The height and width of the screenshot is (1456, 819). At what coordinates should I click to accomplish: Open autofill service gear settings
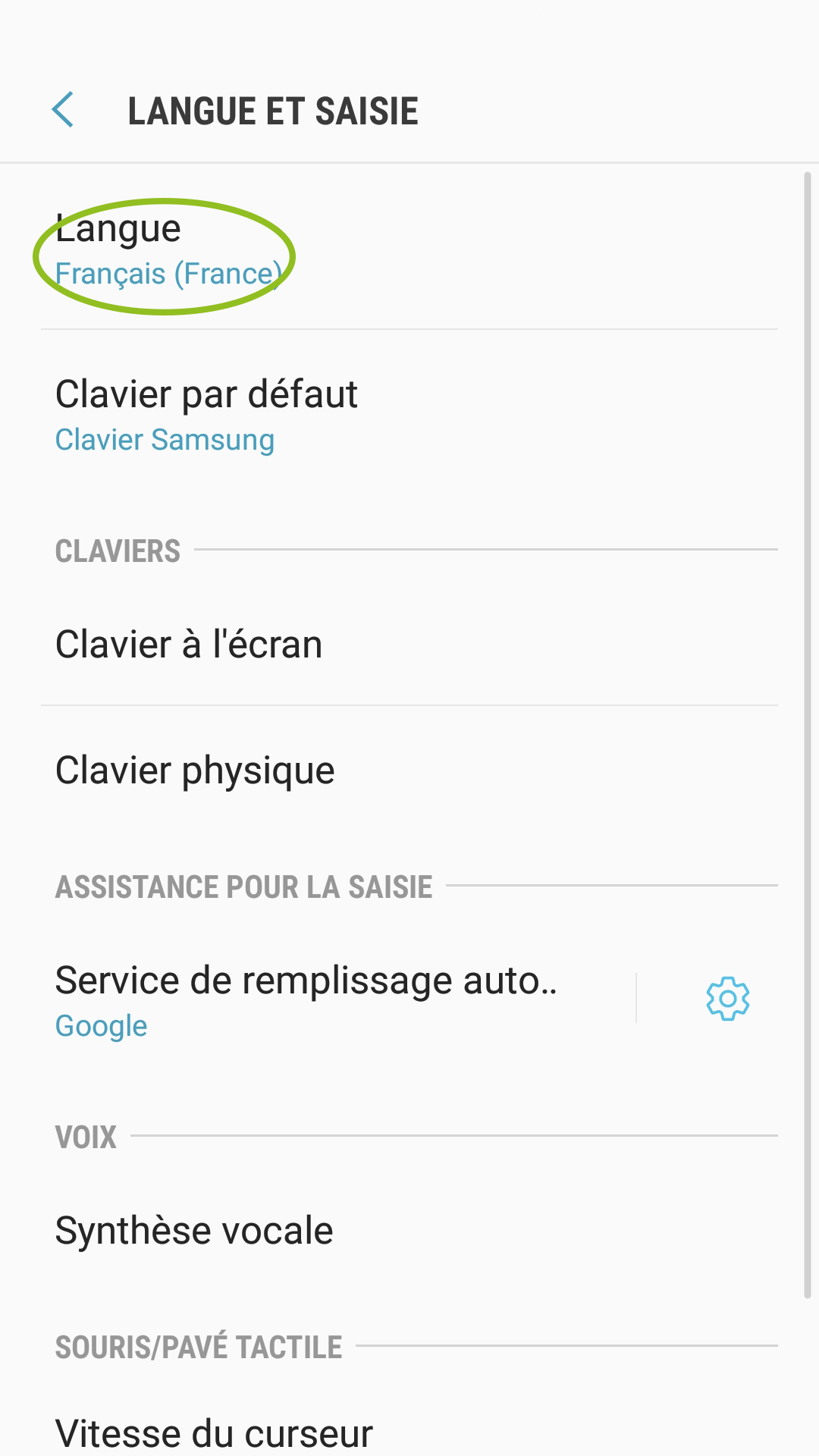coord(727,999)
